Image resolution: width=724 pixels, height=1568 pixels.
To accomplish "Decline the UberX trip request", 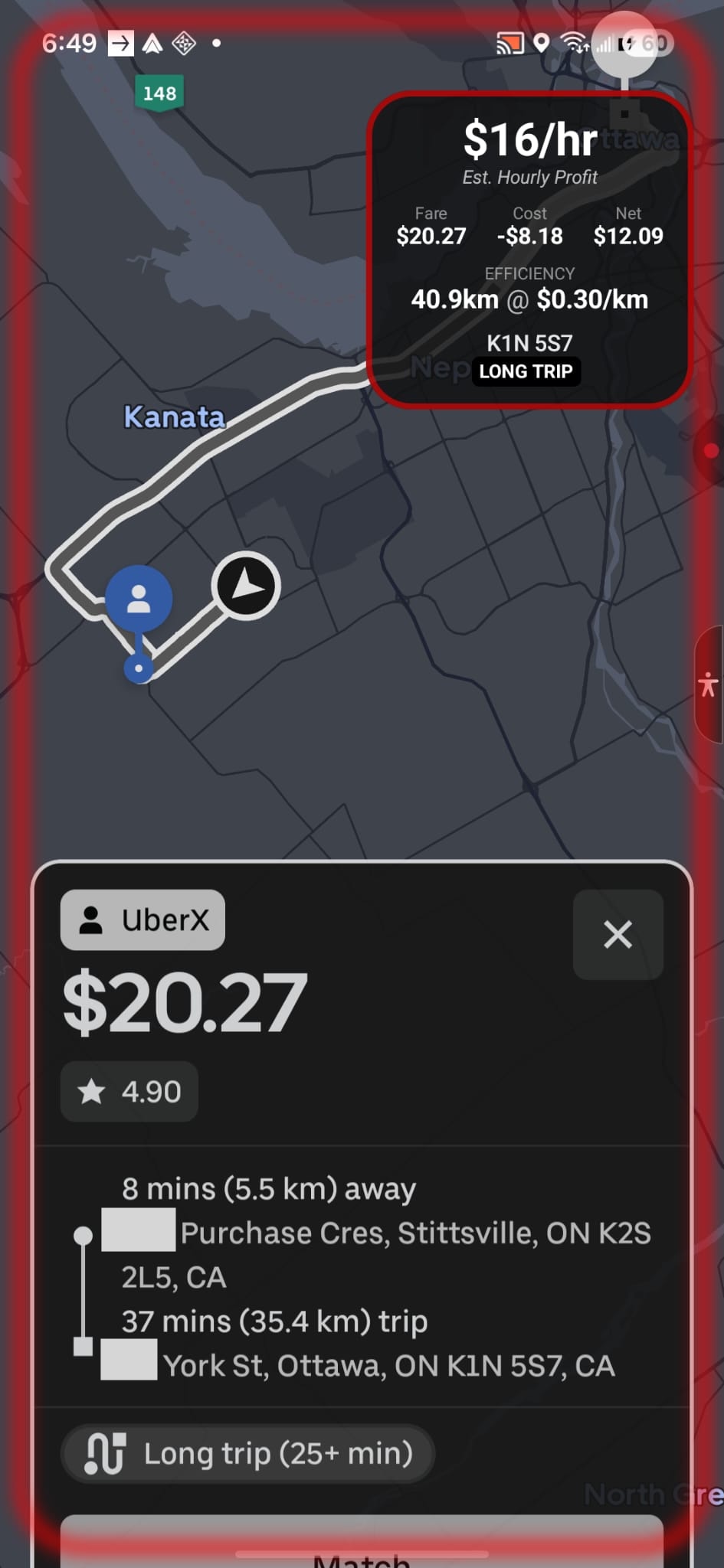I will (618, 934).
